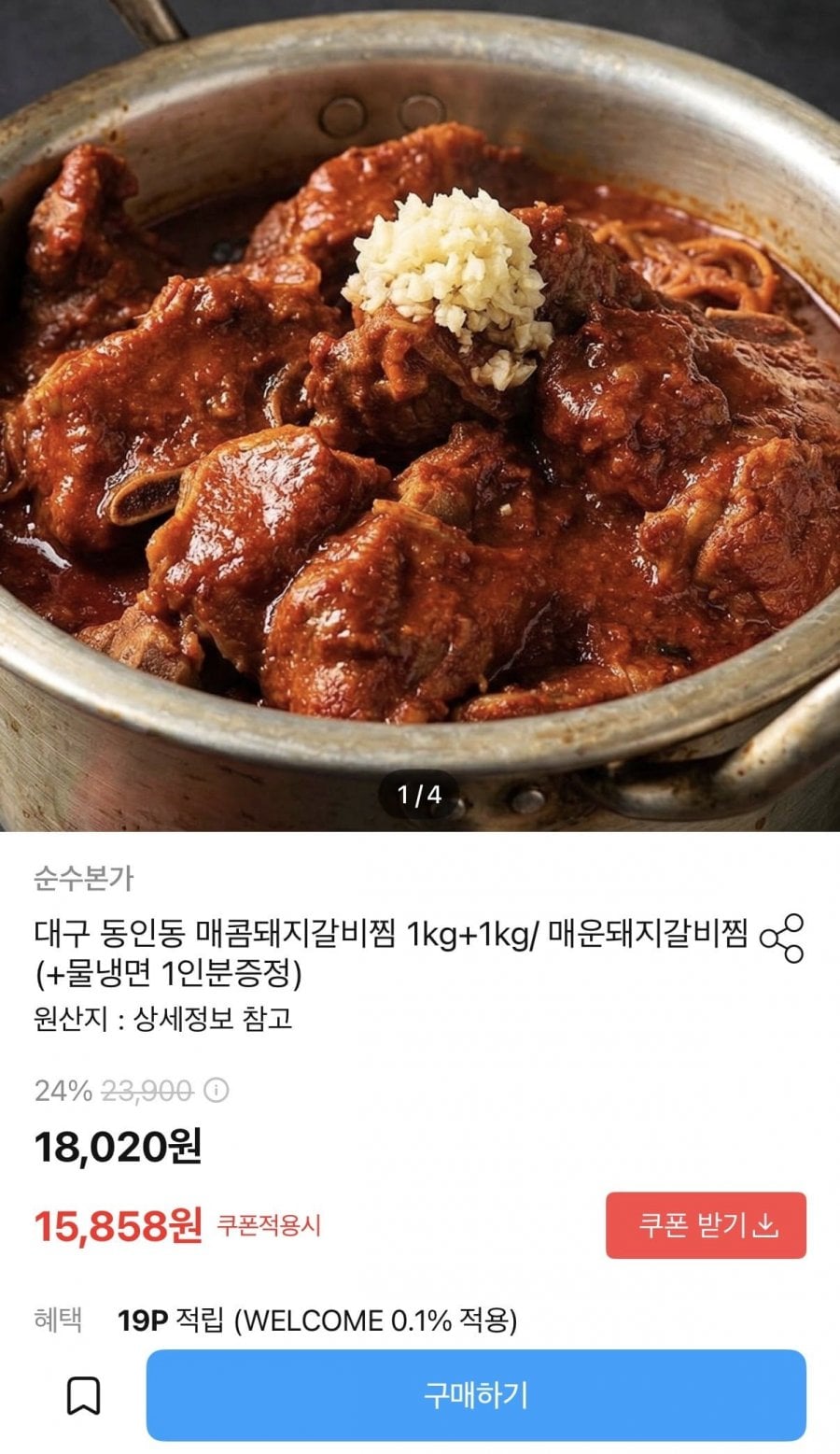Tap the blue 구매하기 buy button
This screenshot has height=1454, width=840.
475,1395
